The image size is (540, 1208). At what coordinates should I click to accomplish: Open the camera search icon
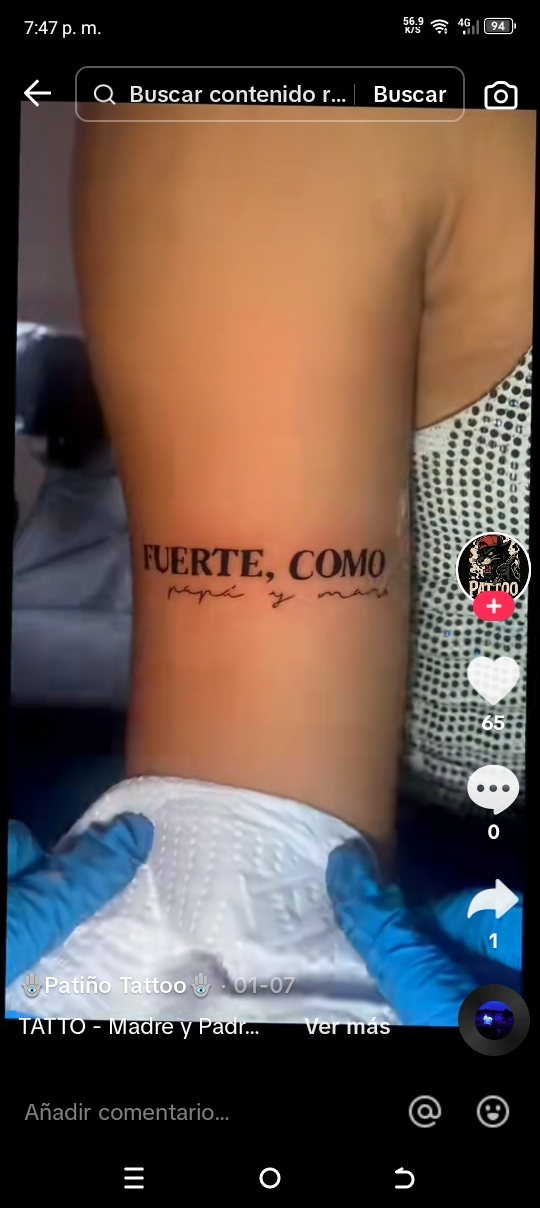[500, 95]
